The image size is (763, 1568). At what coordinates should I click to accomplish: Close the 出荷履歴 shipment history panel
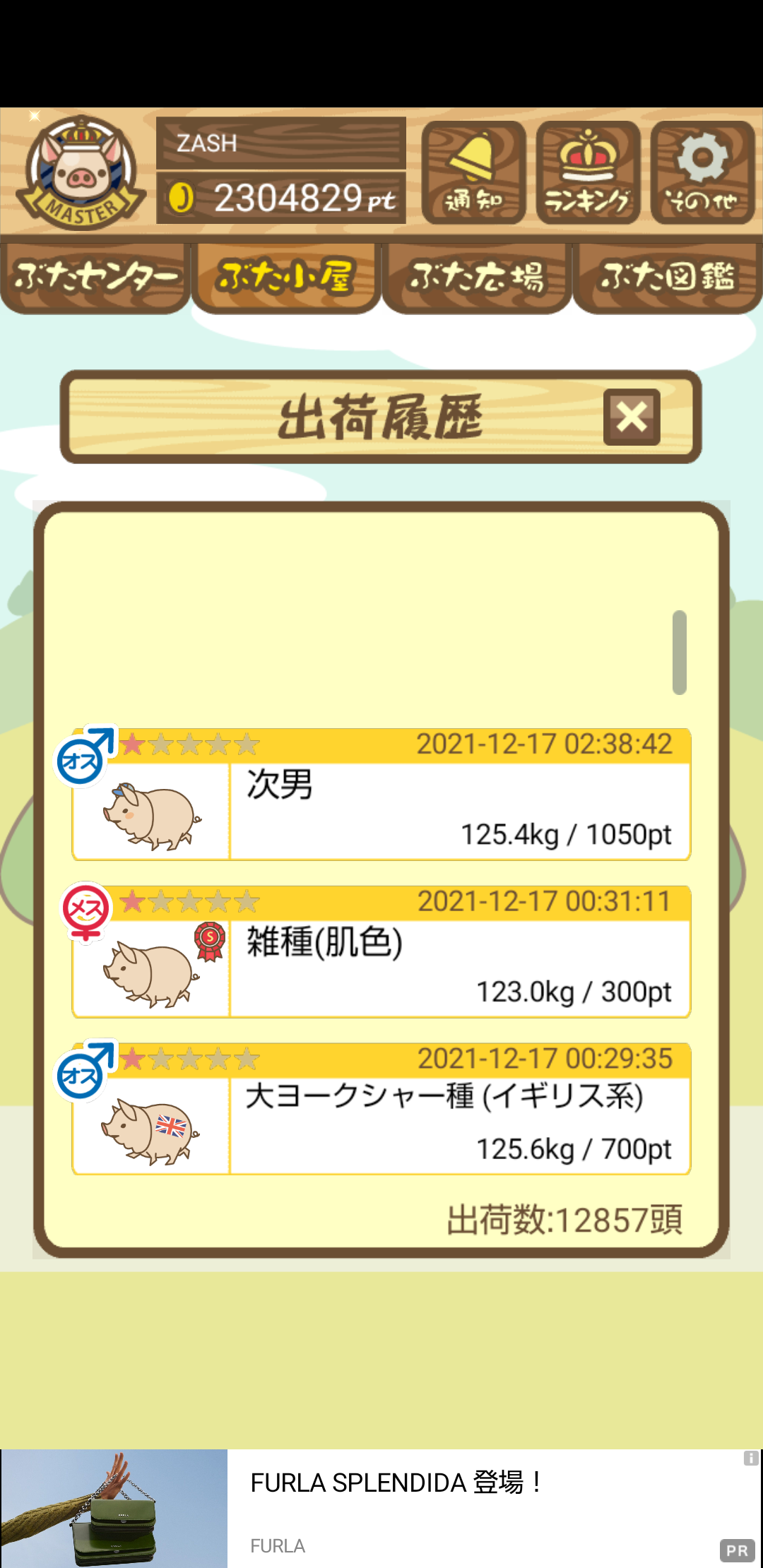pyautogui.click(x=632, y=417)
